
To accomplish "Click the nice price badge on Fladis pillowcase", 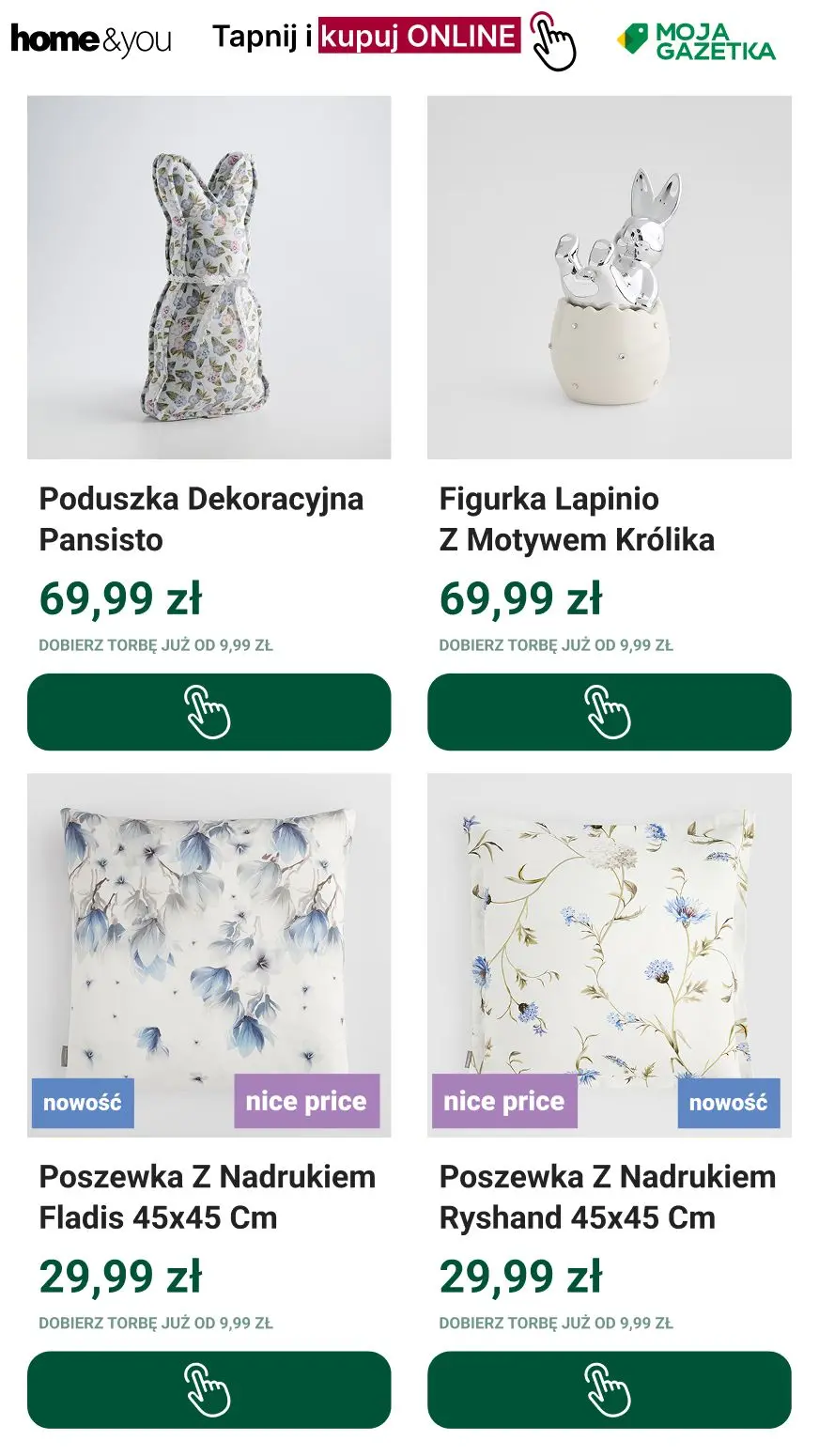I will point(306,1100).
